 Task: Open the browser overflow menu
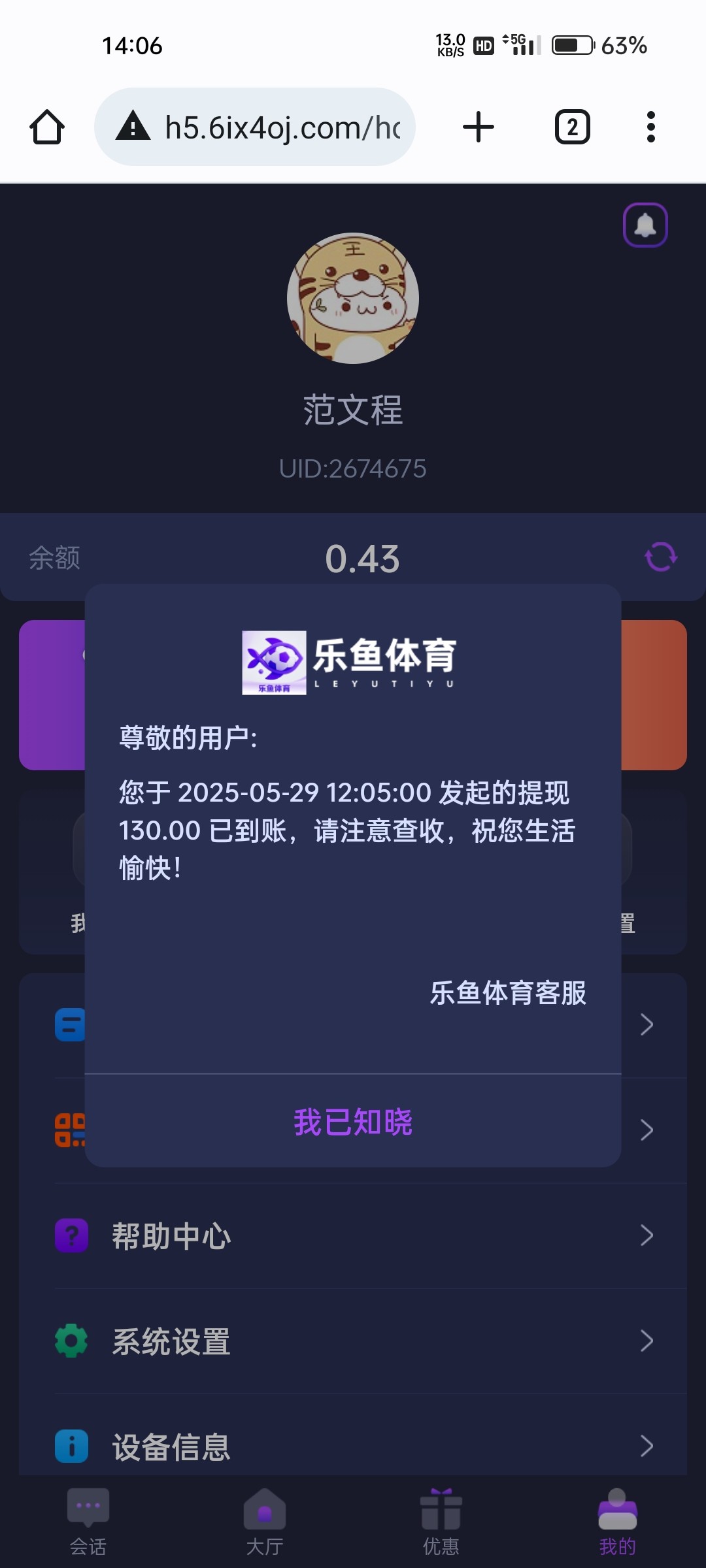pyautogui.click(x=650, y=127)
